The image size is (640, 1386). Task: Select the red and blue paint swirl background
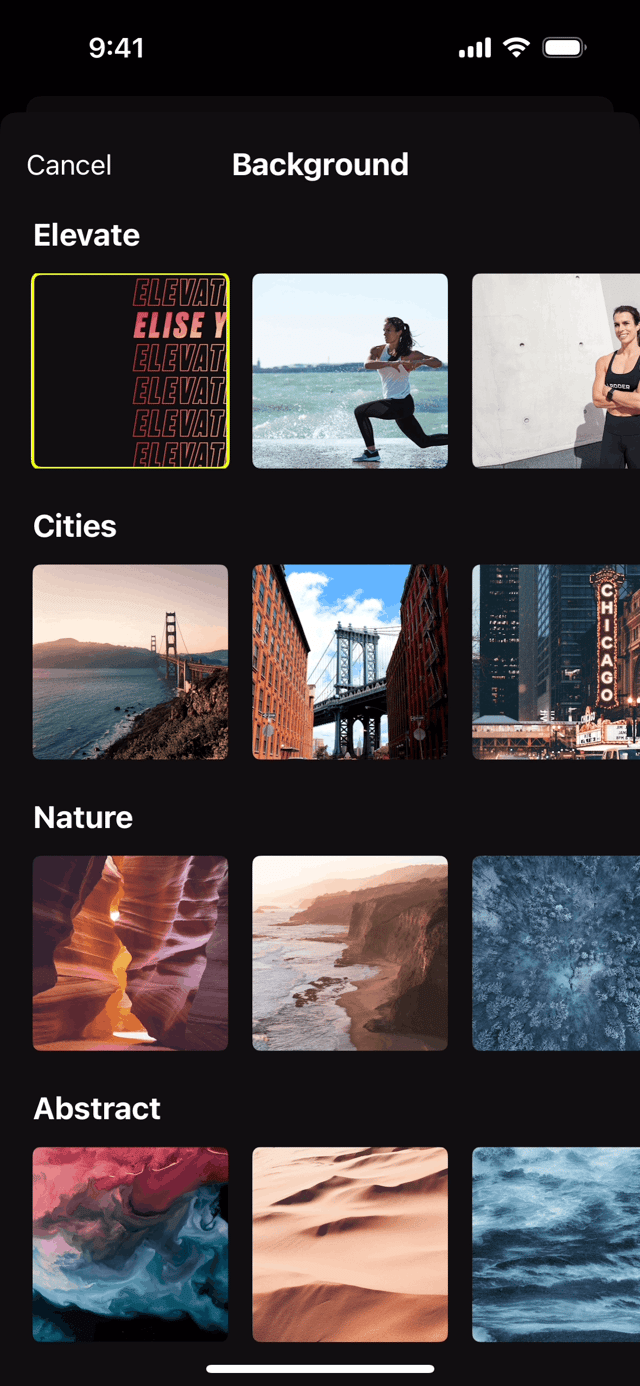point(130,1244)
